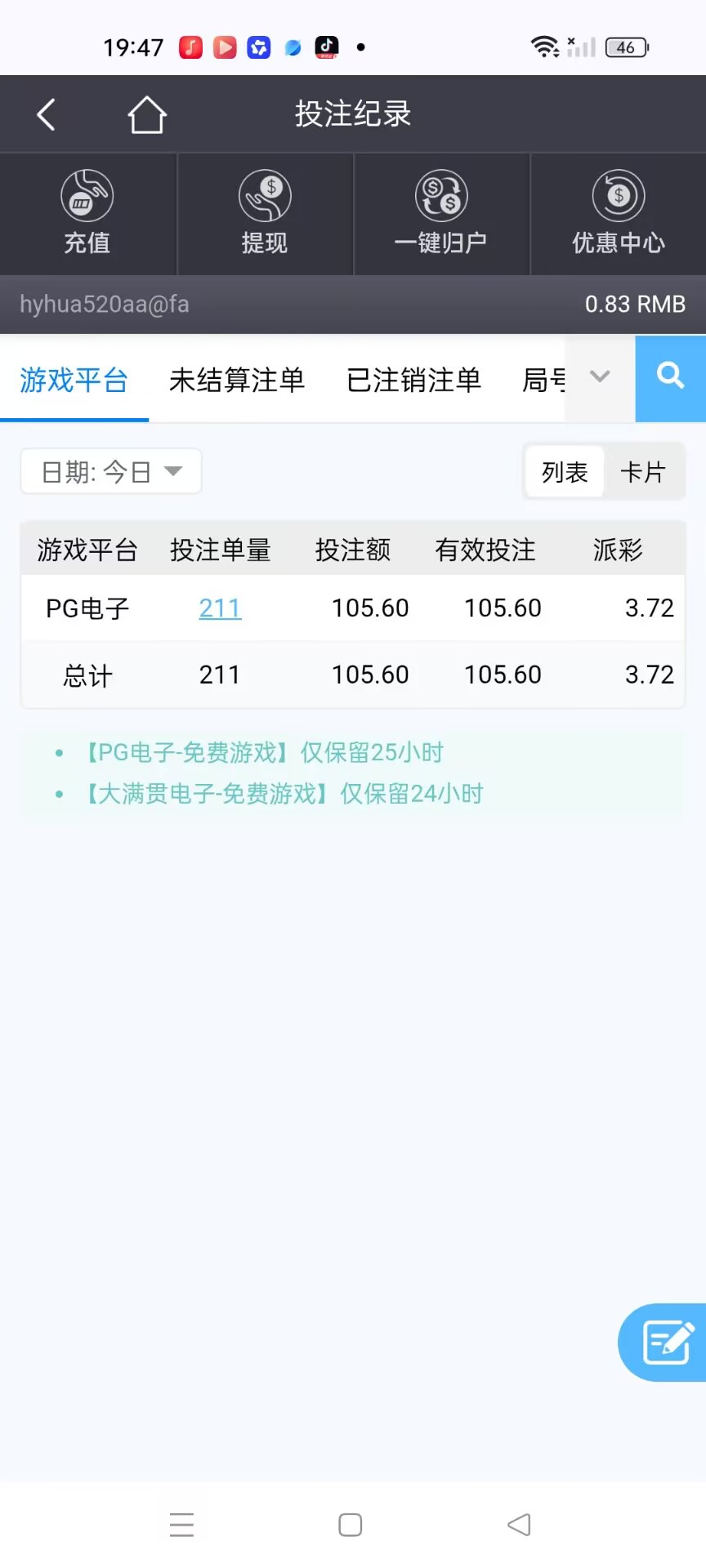Open recent apps from navigation bar

click(181, 1525)
